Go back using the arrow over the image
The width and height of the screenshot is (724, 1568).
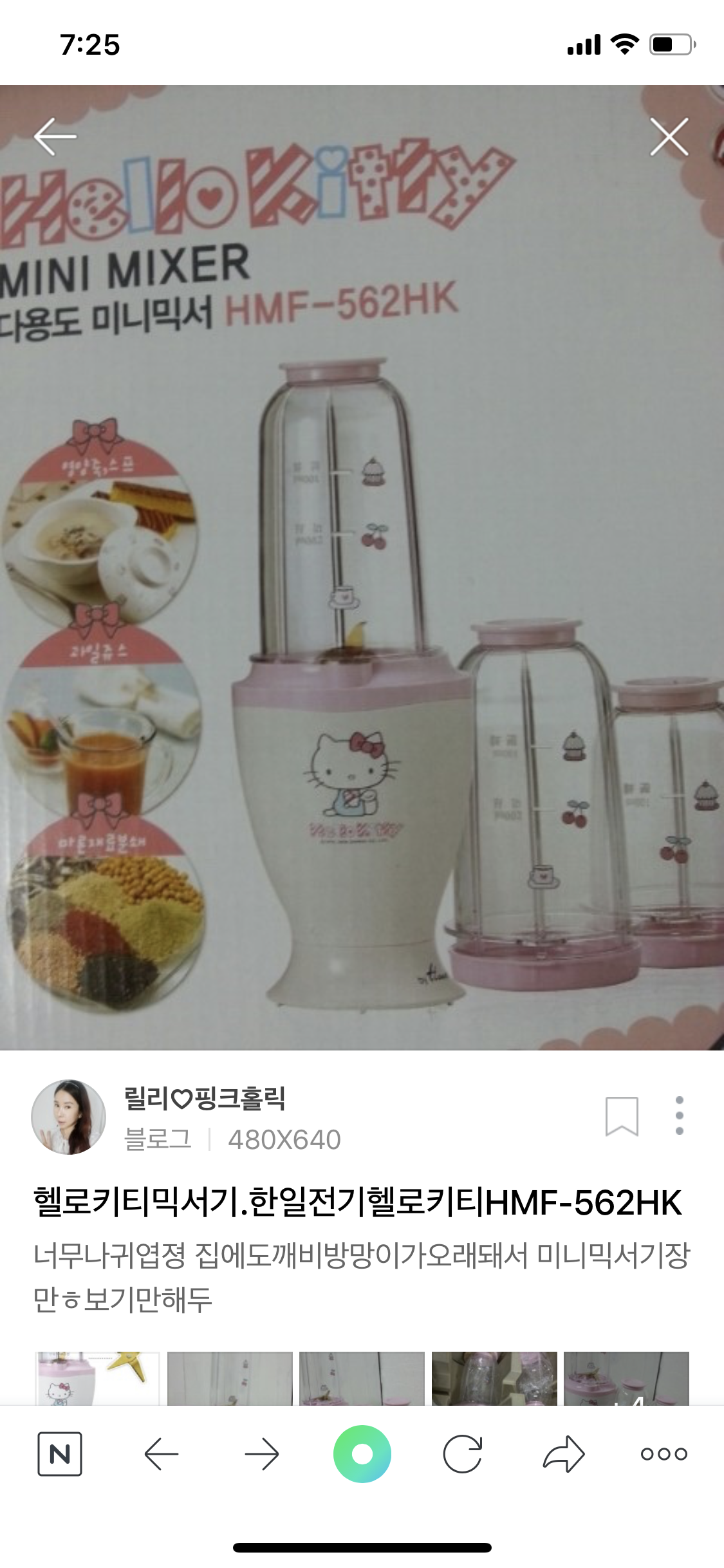55,136
